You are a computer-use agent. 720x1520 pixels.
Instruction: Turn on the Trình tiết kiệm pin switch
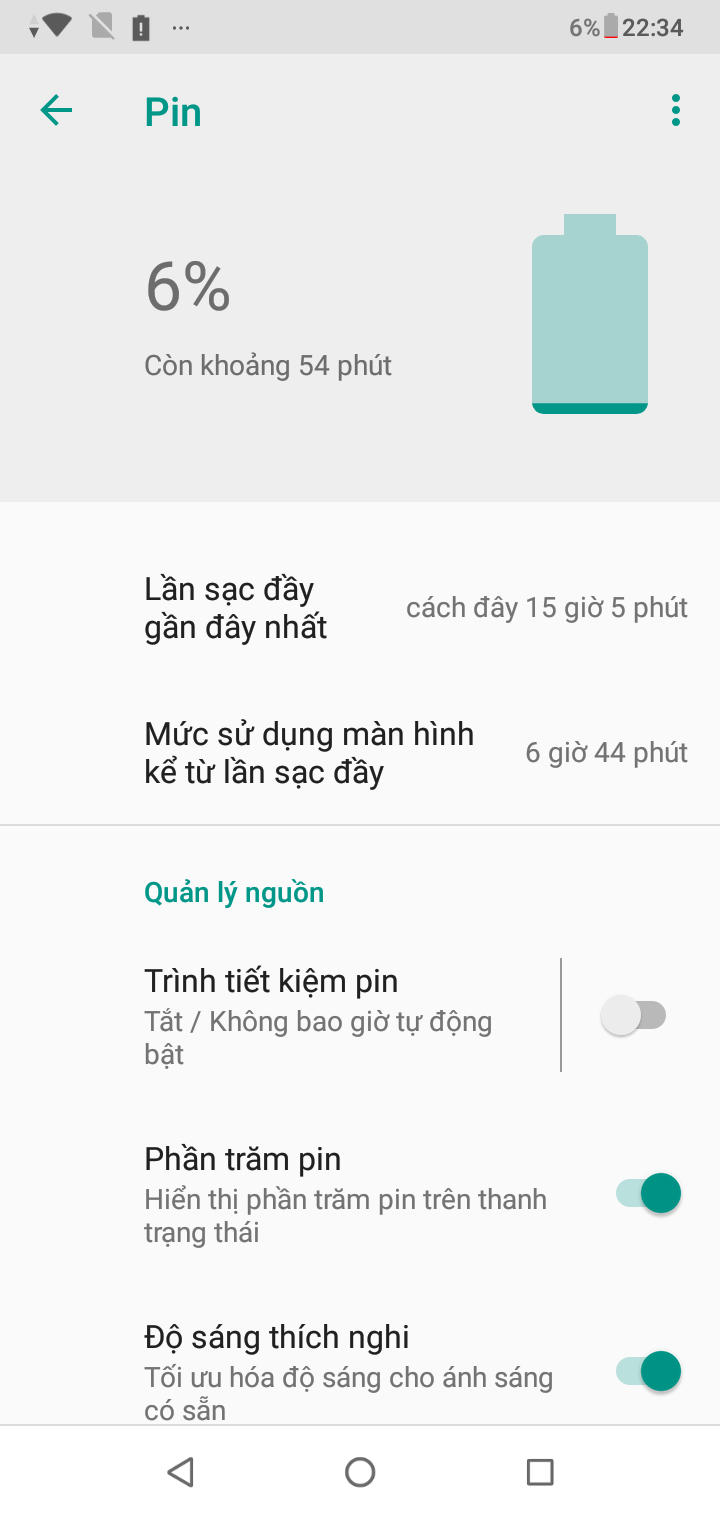(634, 1016)
